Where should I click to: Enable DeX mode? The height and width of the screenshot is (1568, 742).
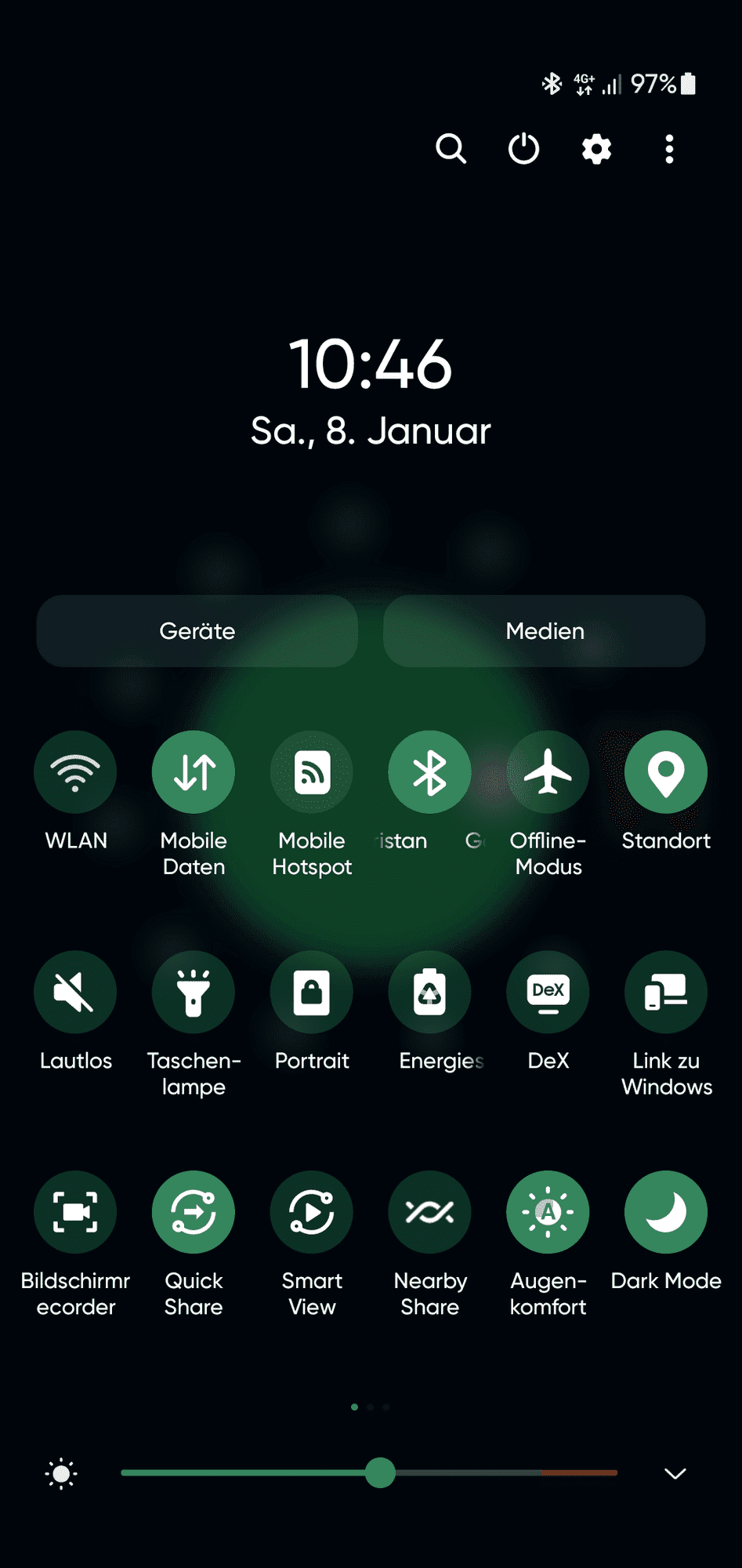tap(548, 993)
